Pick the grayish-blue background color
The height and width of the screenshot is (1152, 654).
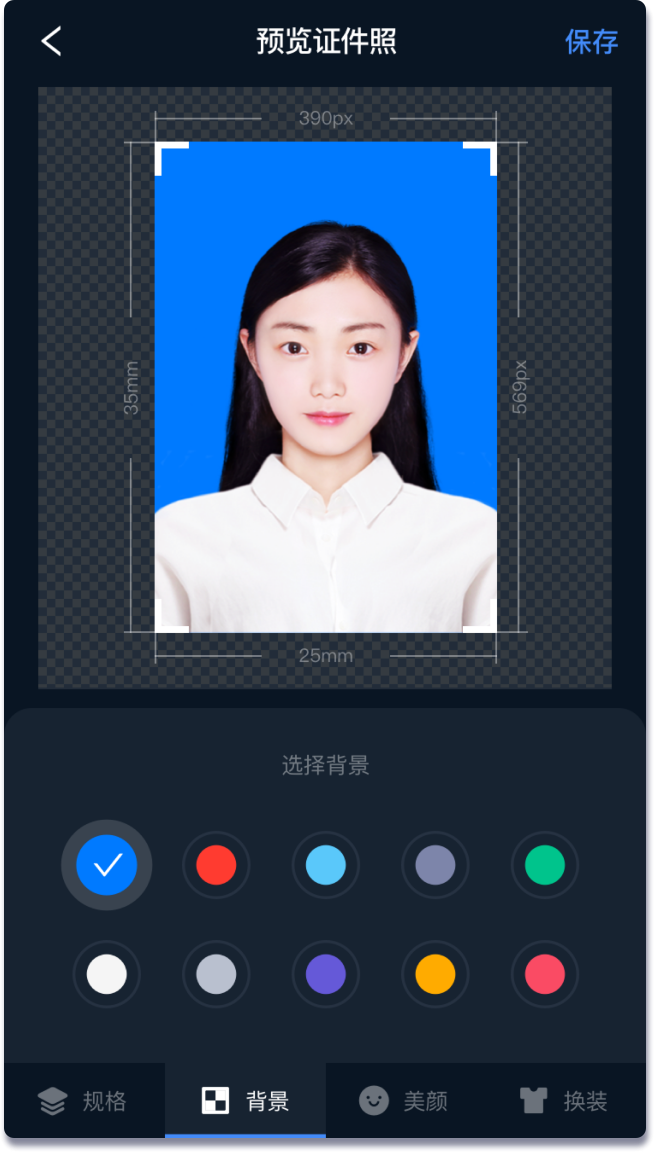click(x=435, y=865)
